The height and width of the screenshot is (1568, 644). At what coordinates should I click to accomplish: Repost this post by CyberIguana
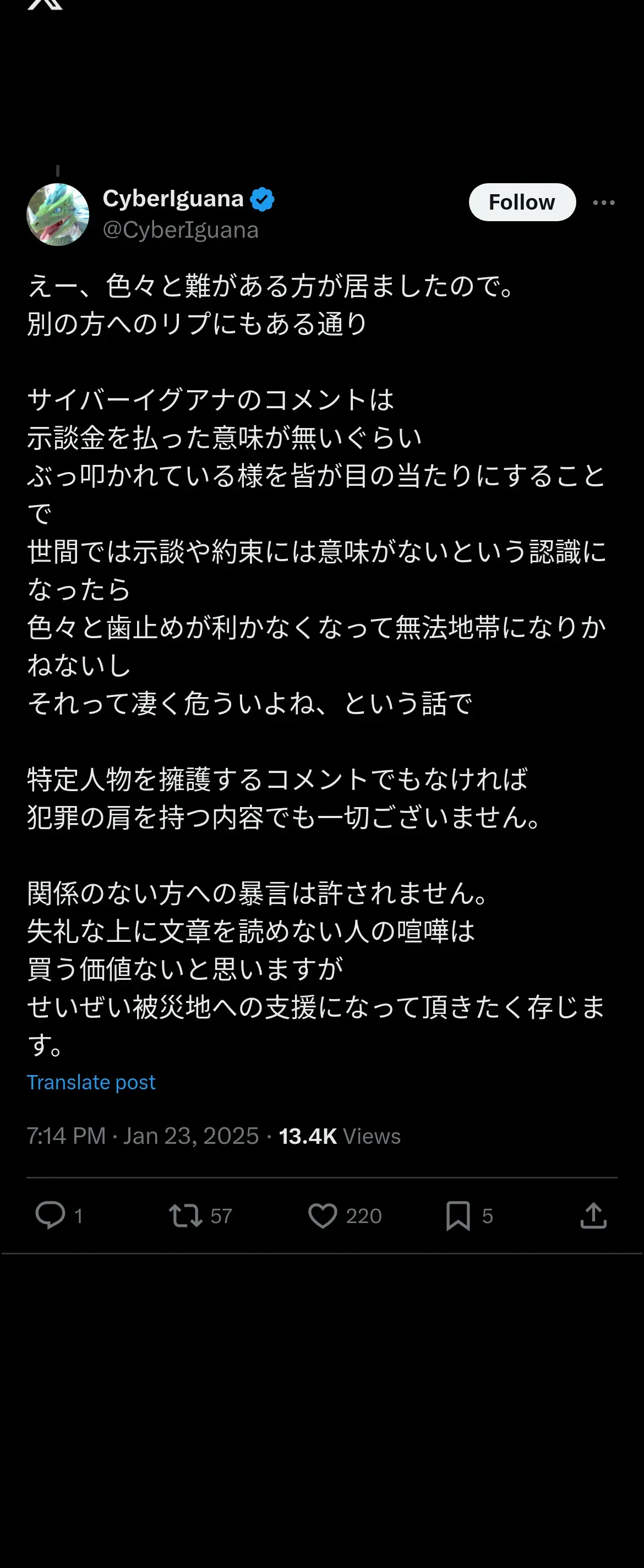(185, 1215)
